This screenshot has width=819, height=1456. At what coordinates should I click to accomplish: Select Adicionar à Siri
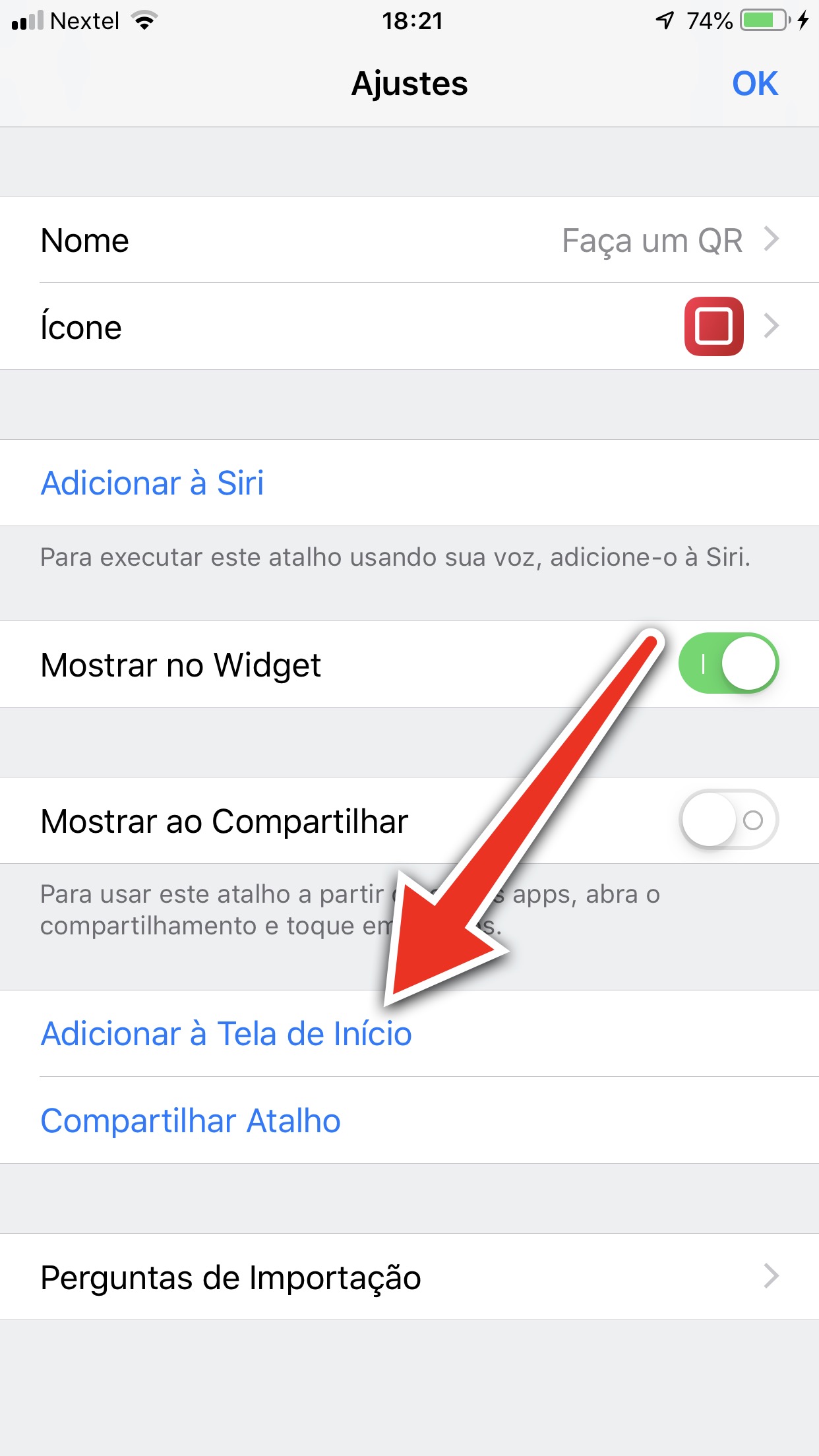pyautogui.click(x=409, y=483)
